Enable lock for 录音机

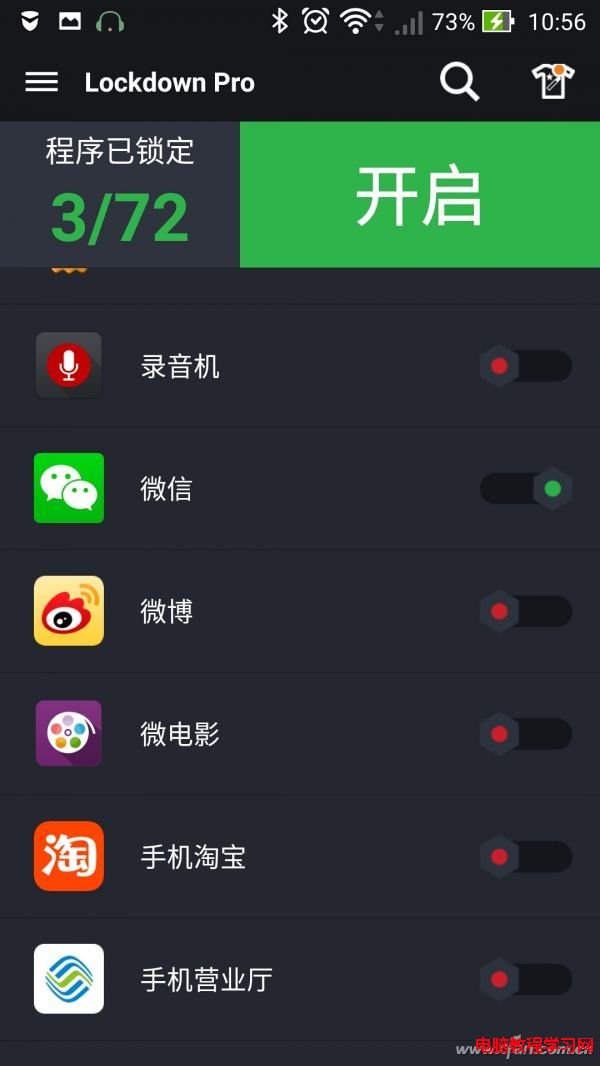click(x=525, y=366)
